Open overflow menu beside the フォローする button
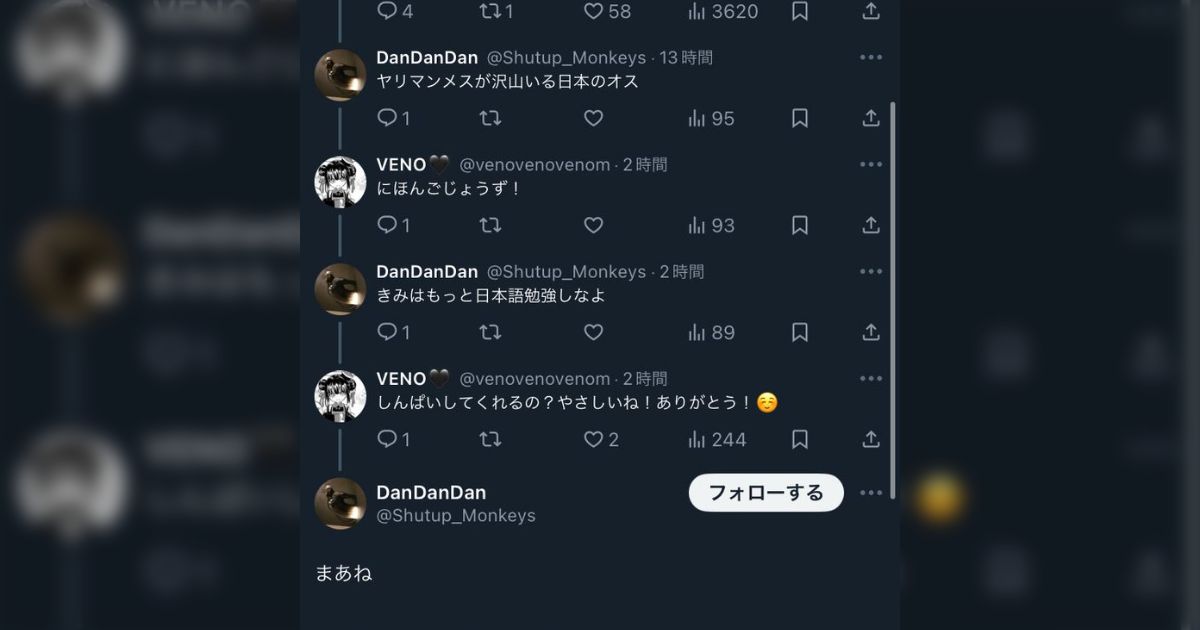This screenshot has width=1200, height=630. 871,492
